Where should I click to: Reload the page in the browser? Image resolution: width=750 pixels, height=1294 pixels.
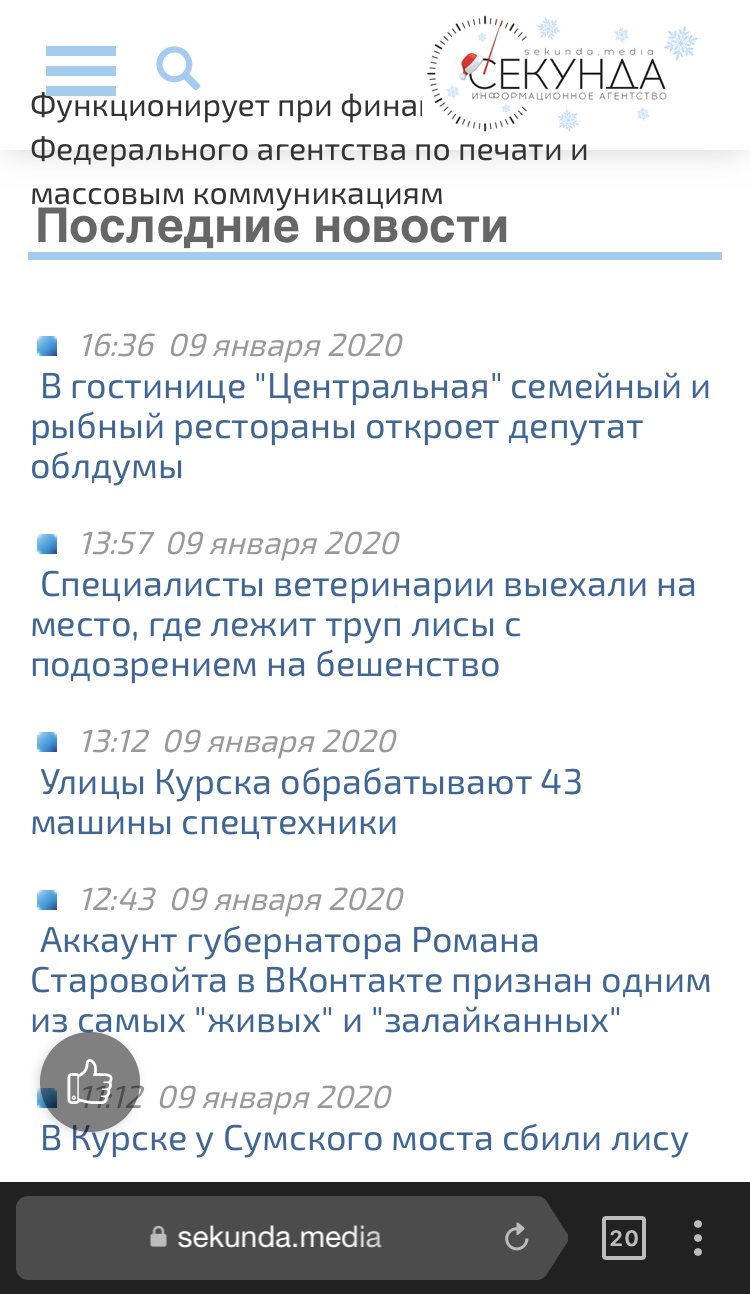[516, 1238]
